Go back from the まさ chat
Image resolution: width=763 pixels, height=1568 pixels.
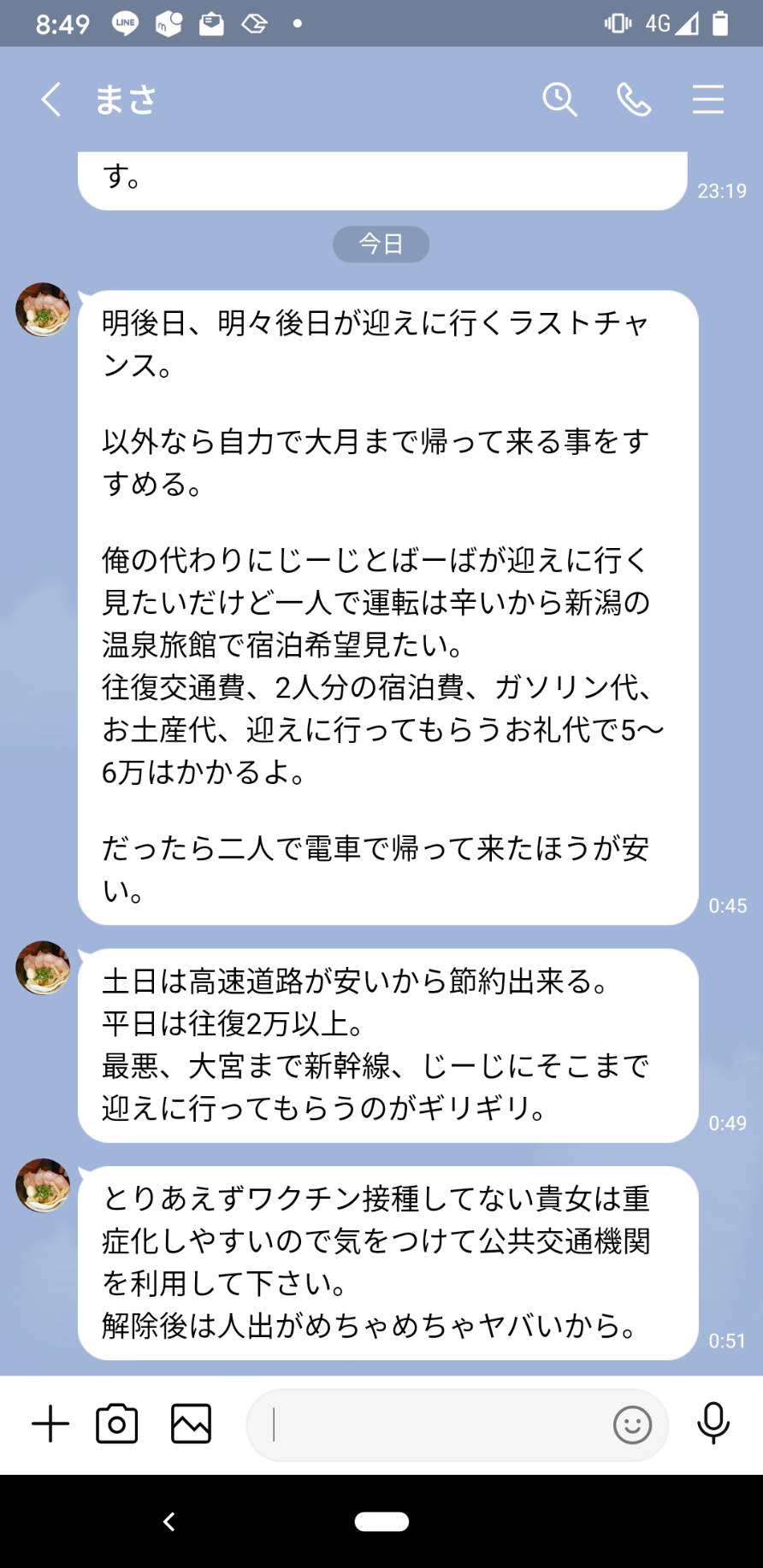coord(51,99)
